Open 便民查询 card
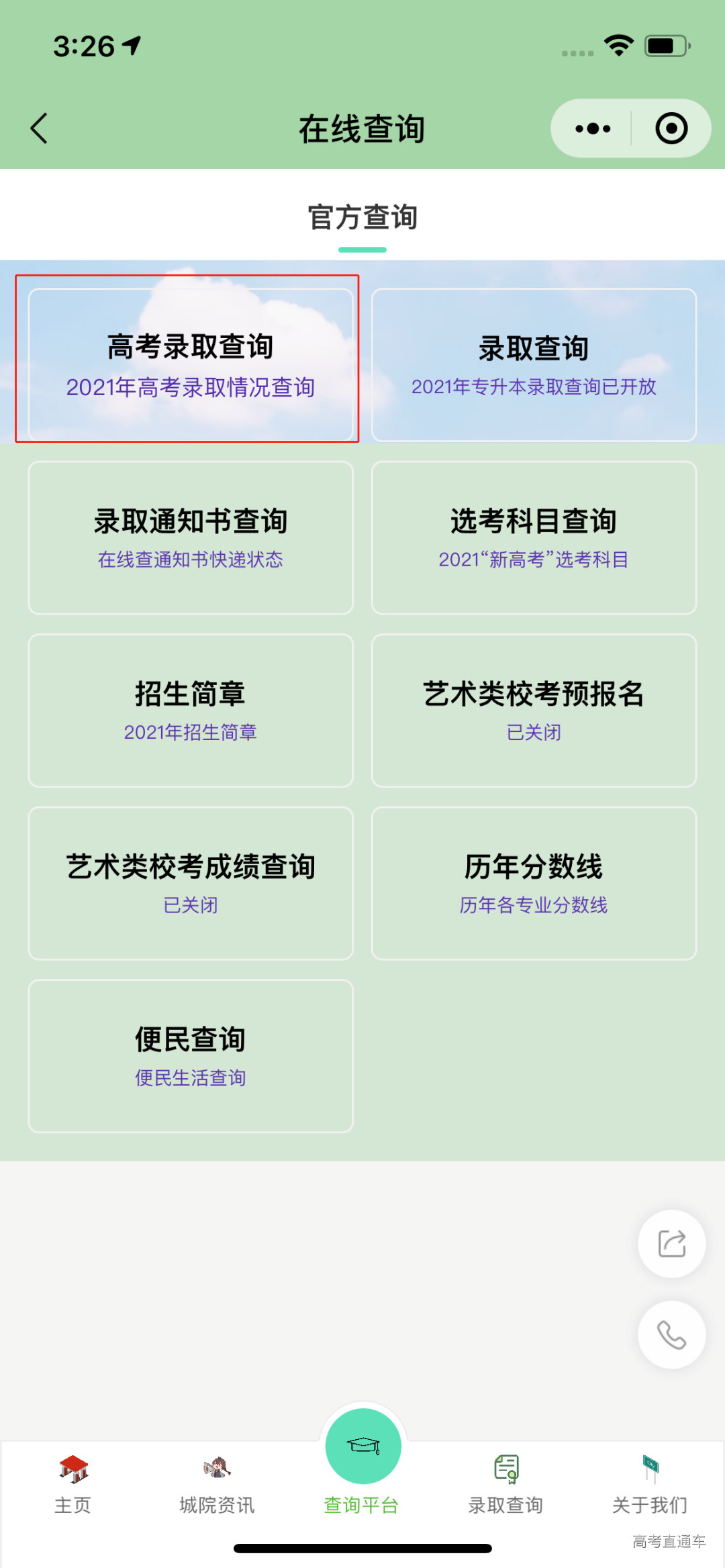The image size is (725, 1568). (190, 1055)
